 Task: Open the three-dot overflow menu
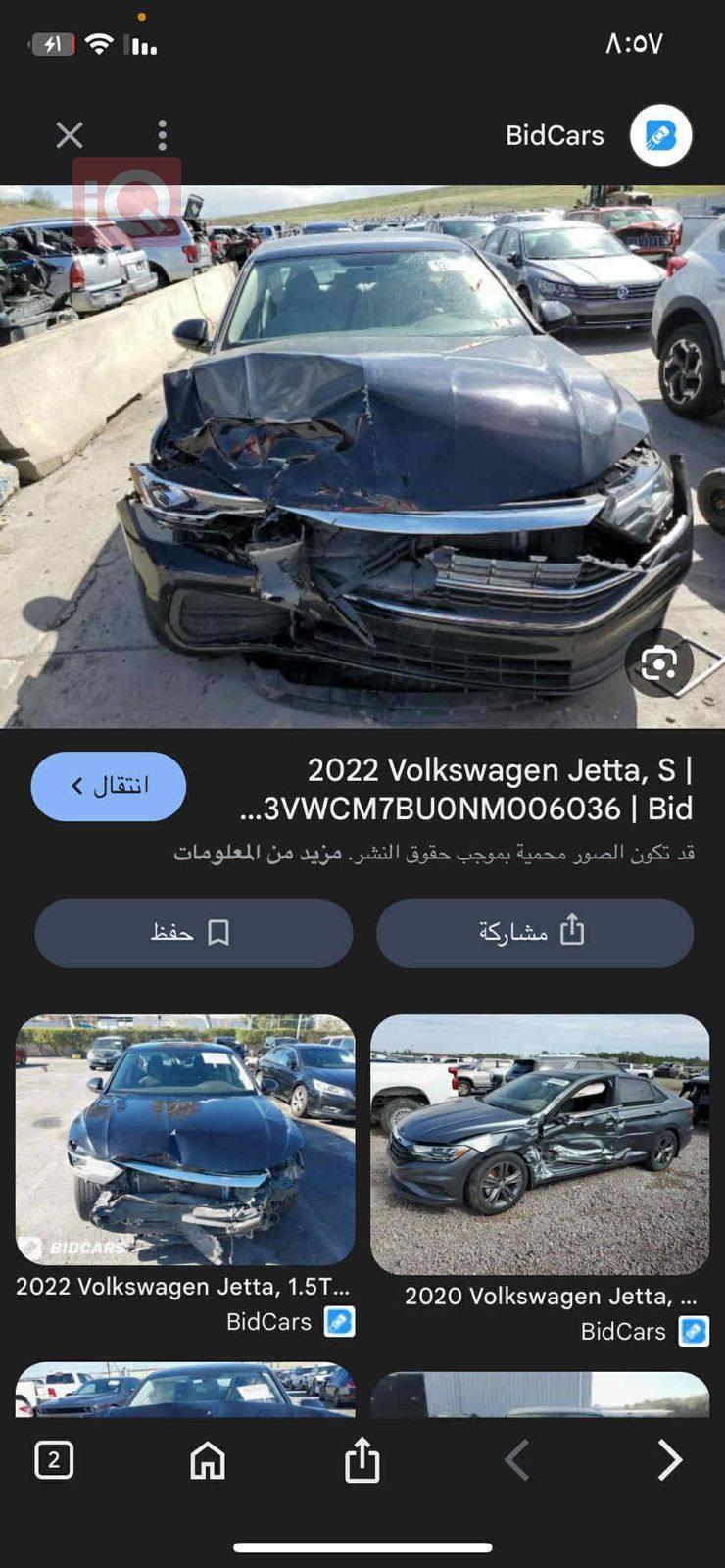pos(162,135)
